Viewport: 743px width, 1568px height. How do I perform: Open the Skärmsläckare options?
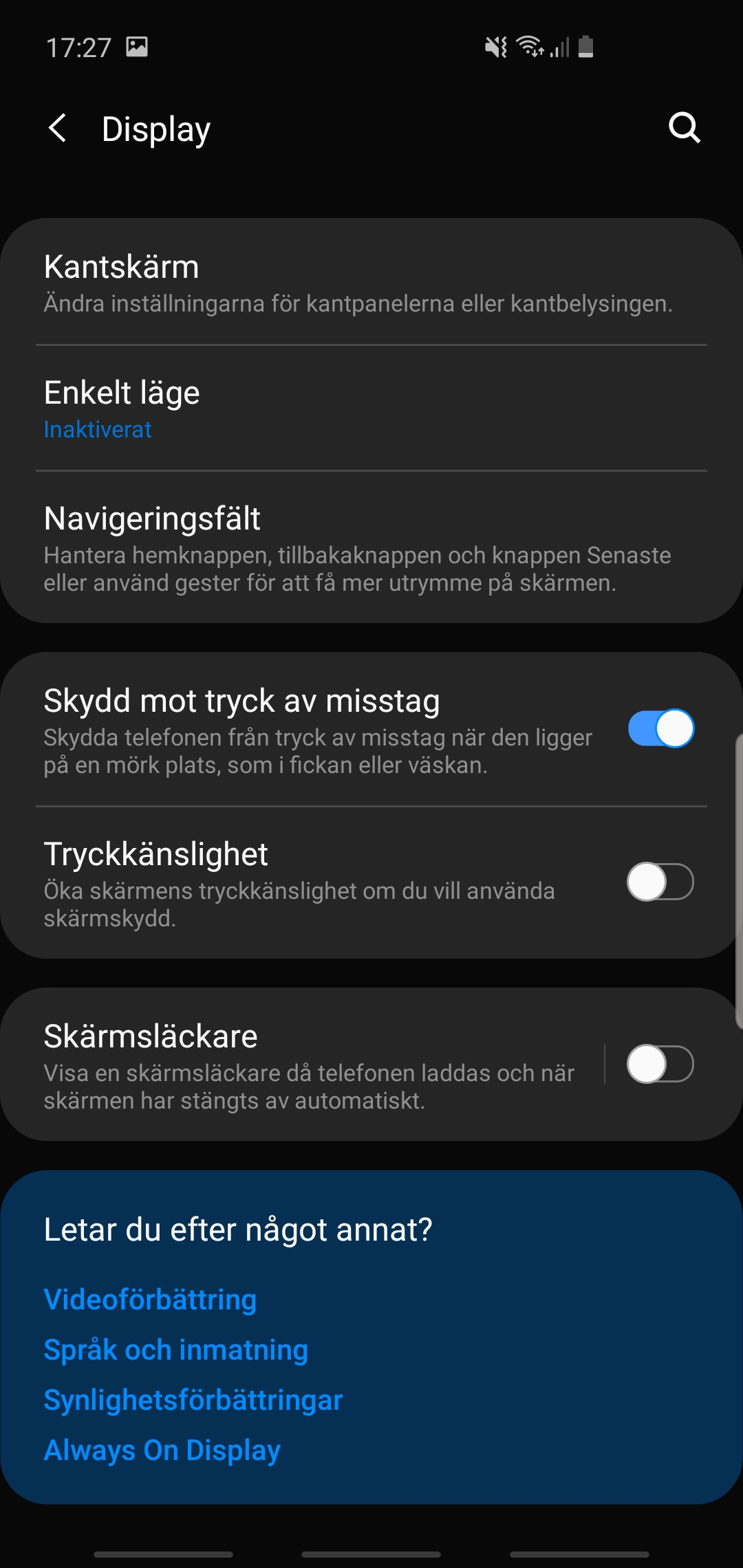[x=310, y=1064]
